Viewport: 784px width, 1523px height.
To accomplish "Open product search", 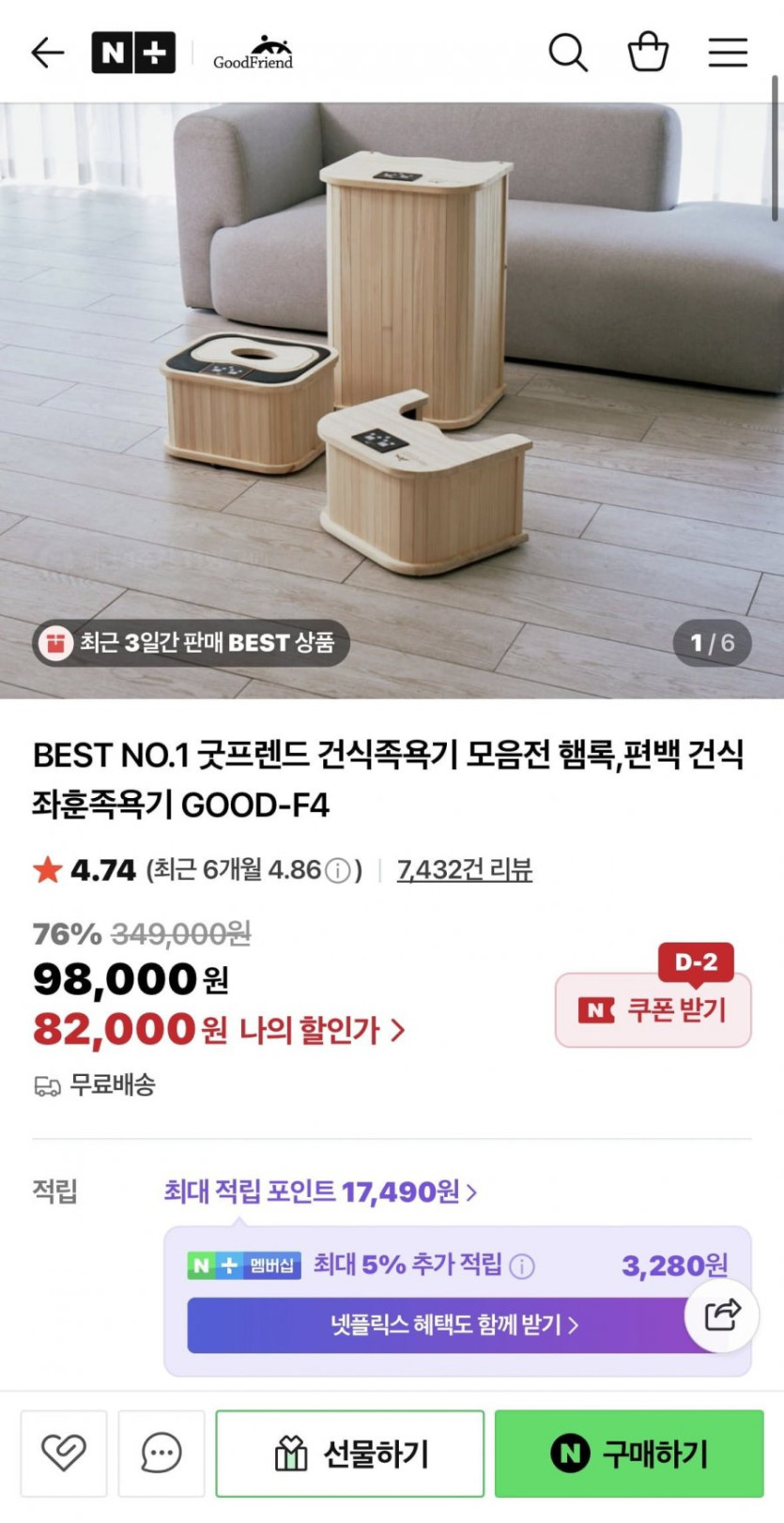I will [x=567, y=53].
